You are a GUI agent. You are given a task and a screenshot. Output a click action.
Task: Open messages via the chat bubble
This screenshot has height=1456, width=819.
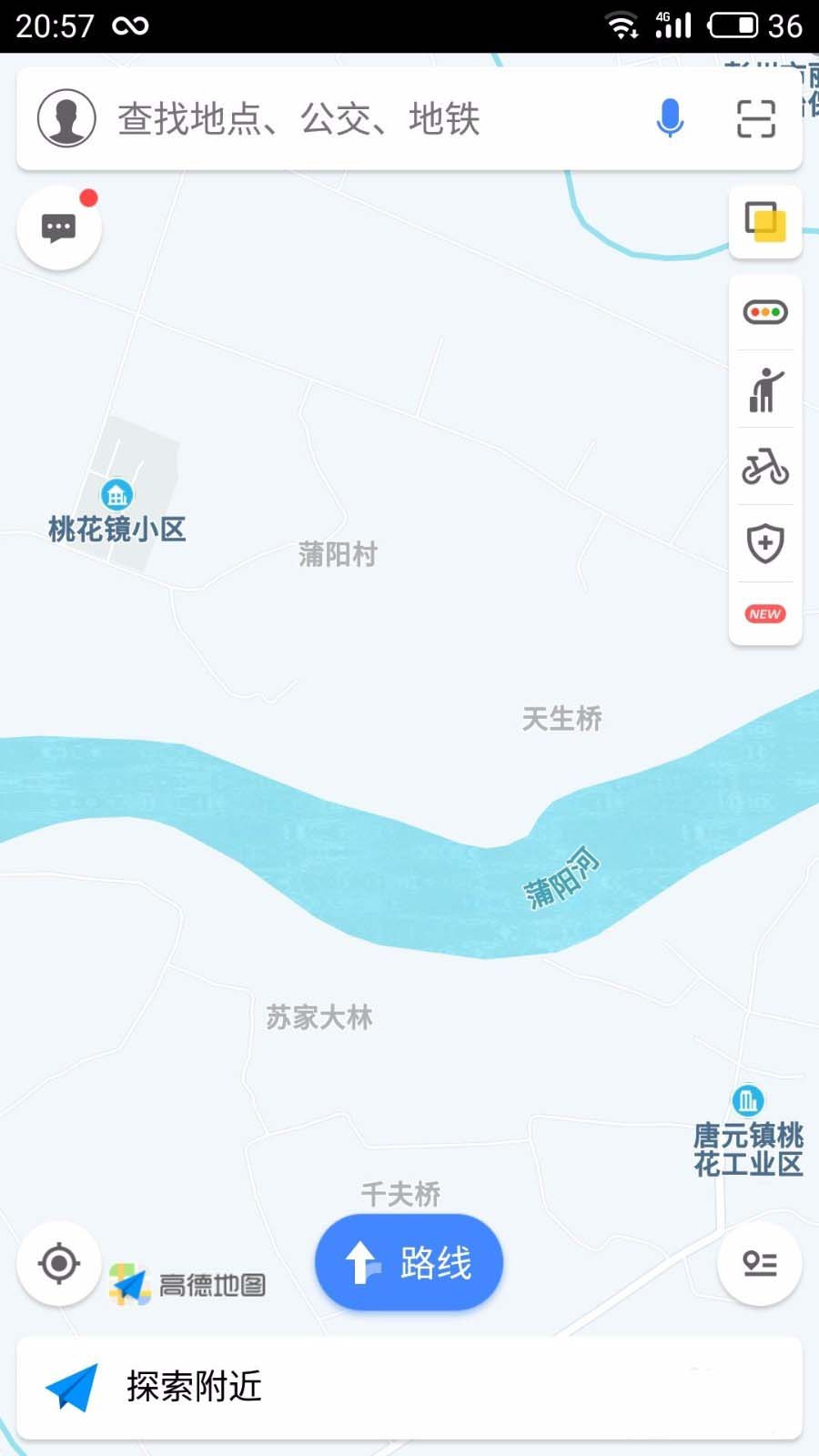tap(58, 227)
